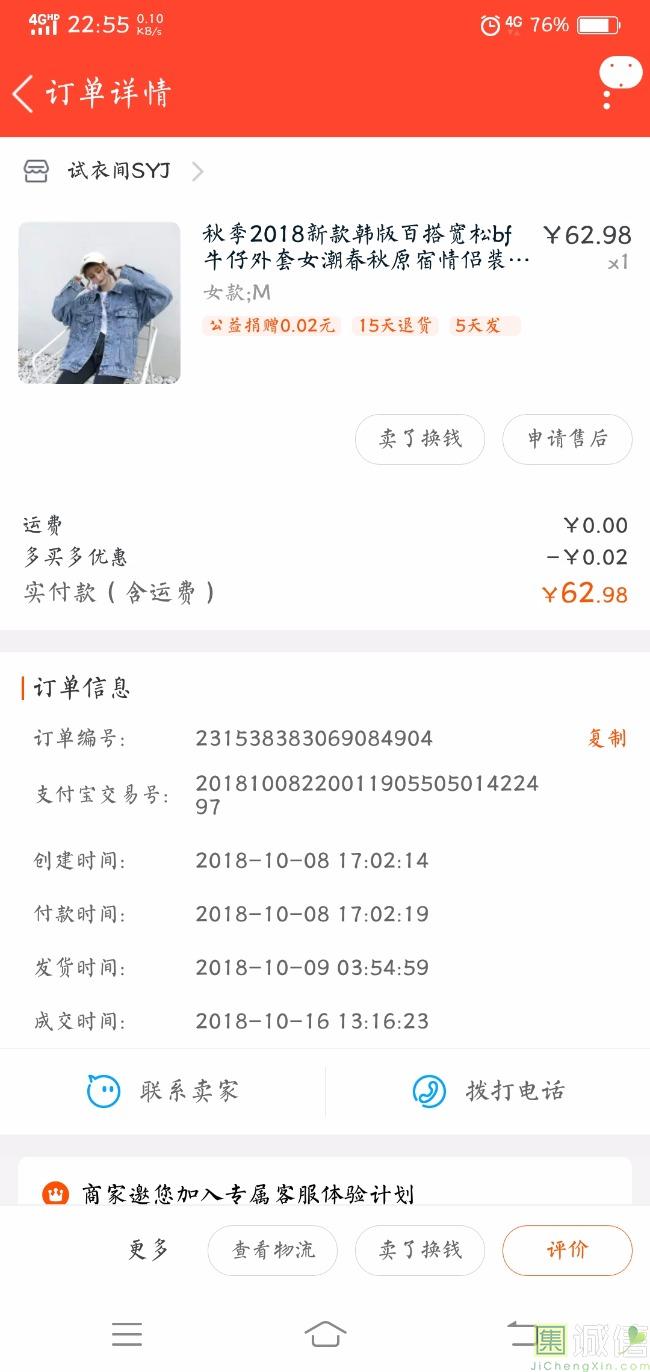Write a review with 评价
This screenshot has width=650, height=1372.
pyautogui.click(x=567, y=1250)
